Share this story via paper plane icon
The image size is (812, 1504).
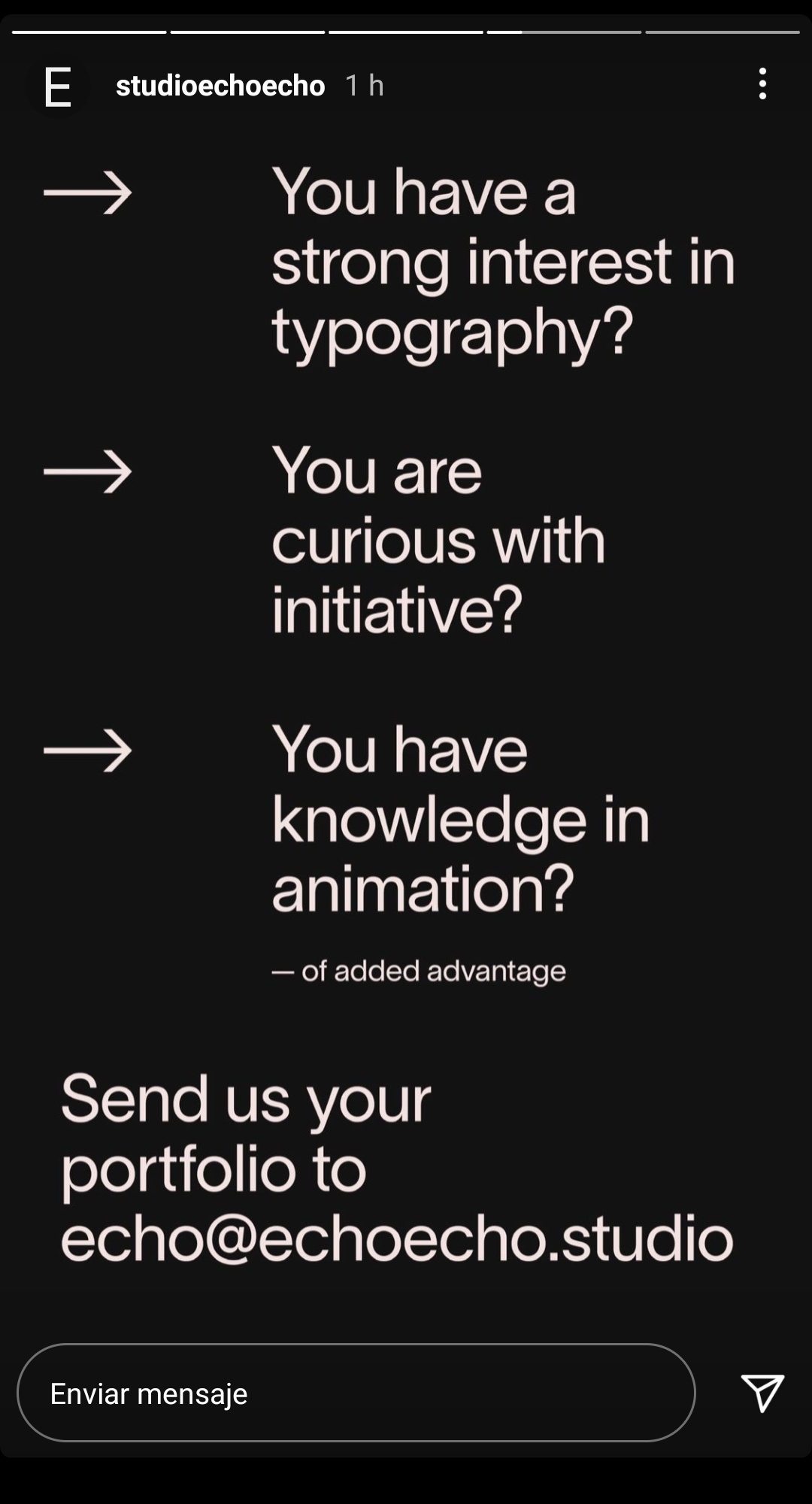762,1393
